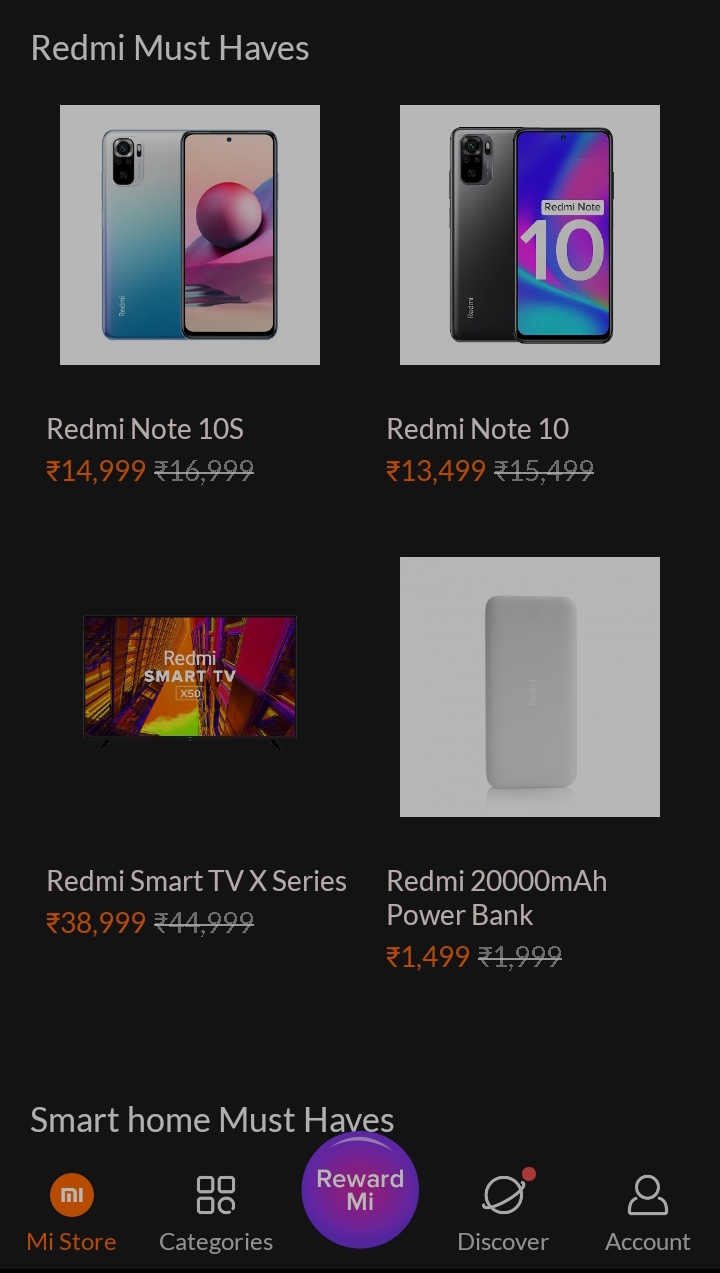The image size is (720, 1273).
Task: Open the Account tab
Action: 647,1214
